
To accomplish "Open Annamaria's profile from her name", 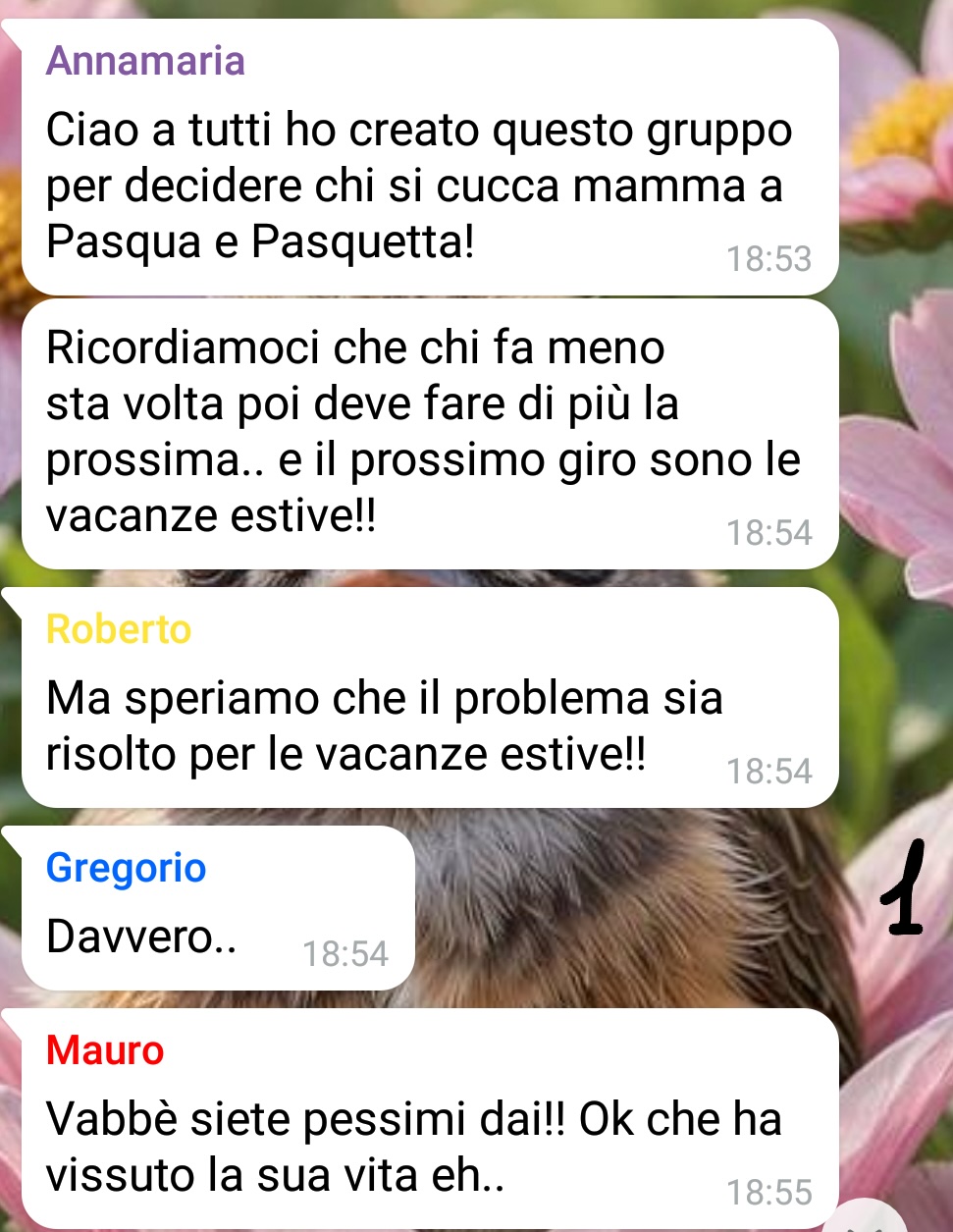I will [x=145, y=61].
